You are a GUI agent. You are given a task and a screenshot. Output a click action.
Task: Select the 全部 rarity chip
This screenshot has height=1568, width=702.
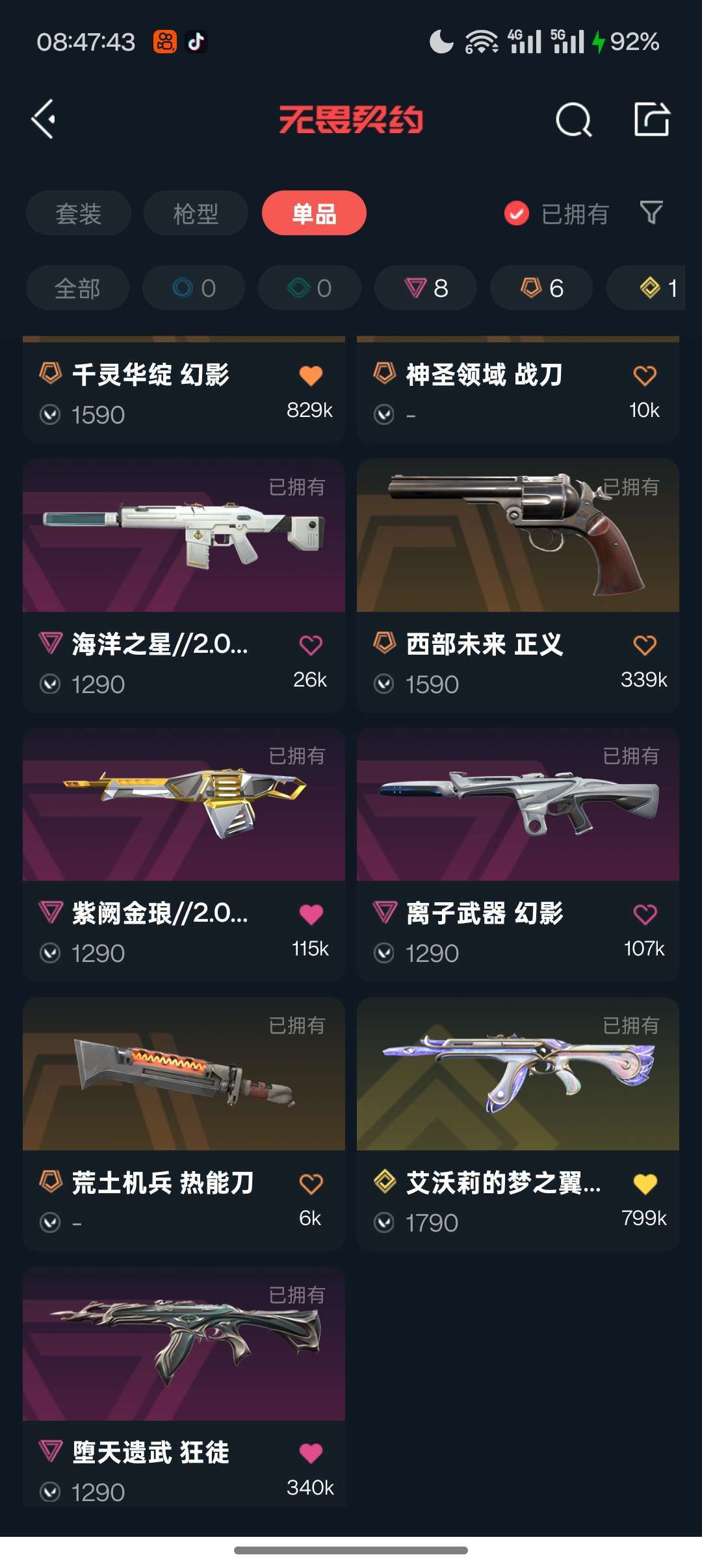click(x=77, y=288)
